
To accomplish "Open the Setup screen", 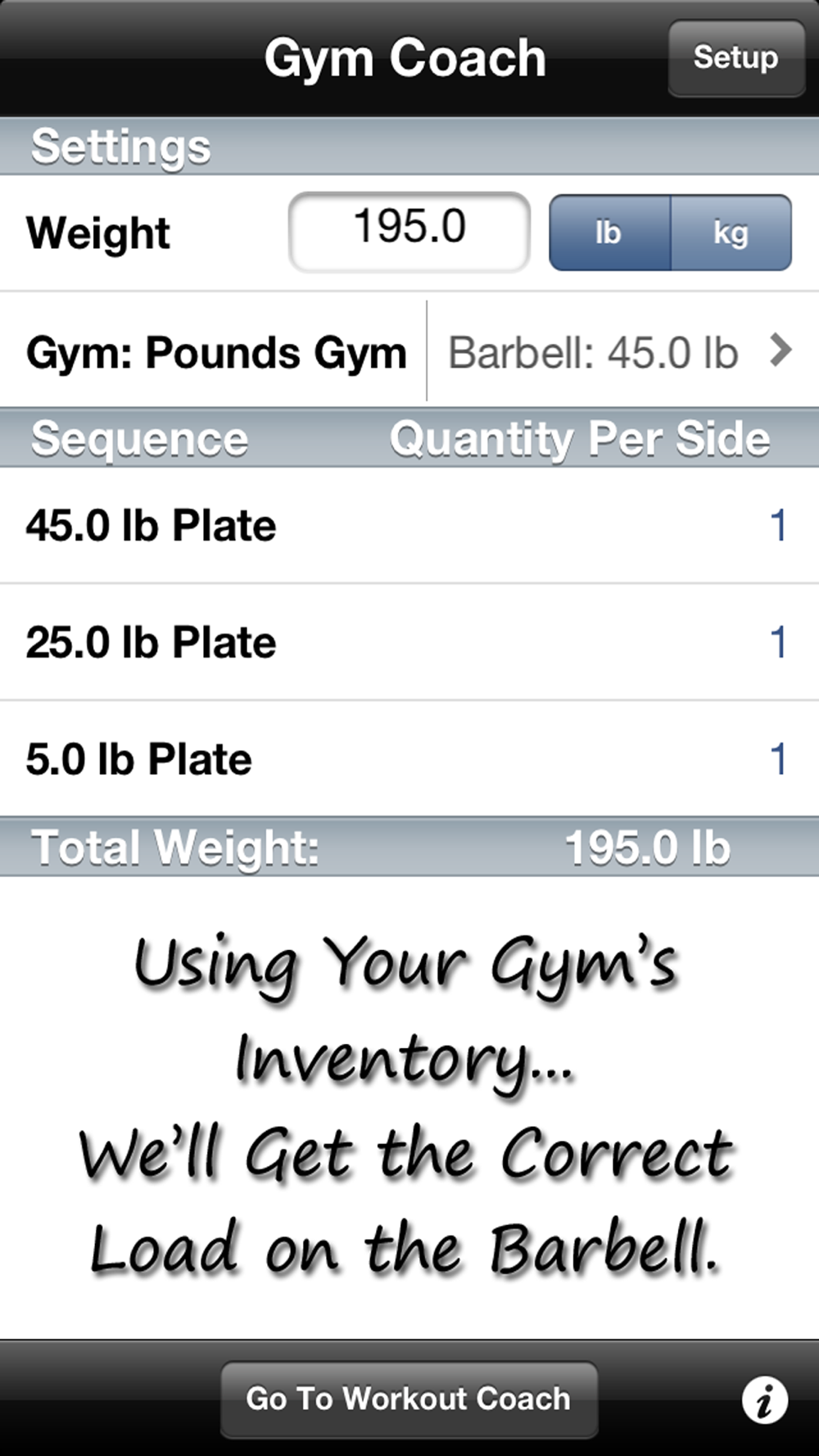I will (735, 58).
